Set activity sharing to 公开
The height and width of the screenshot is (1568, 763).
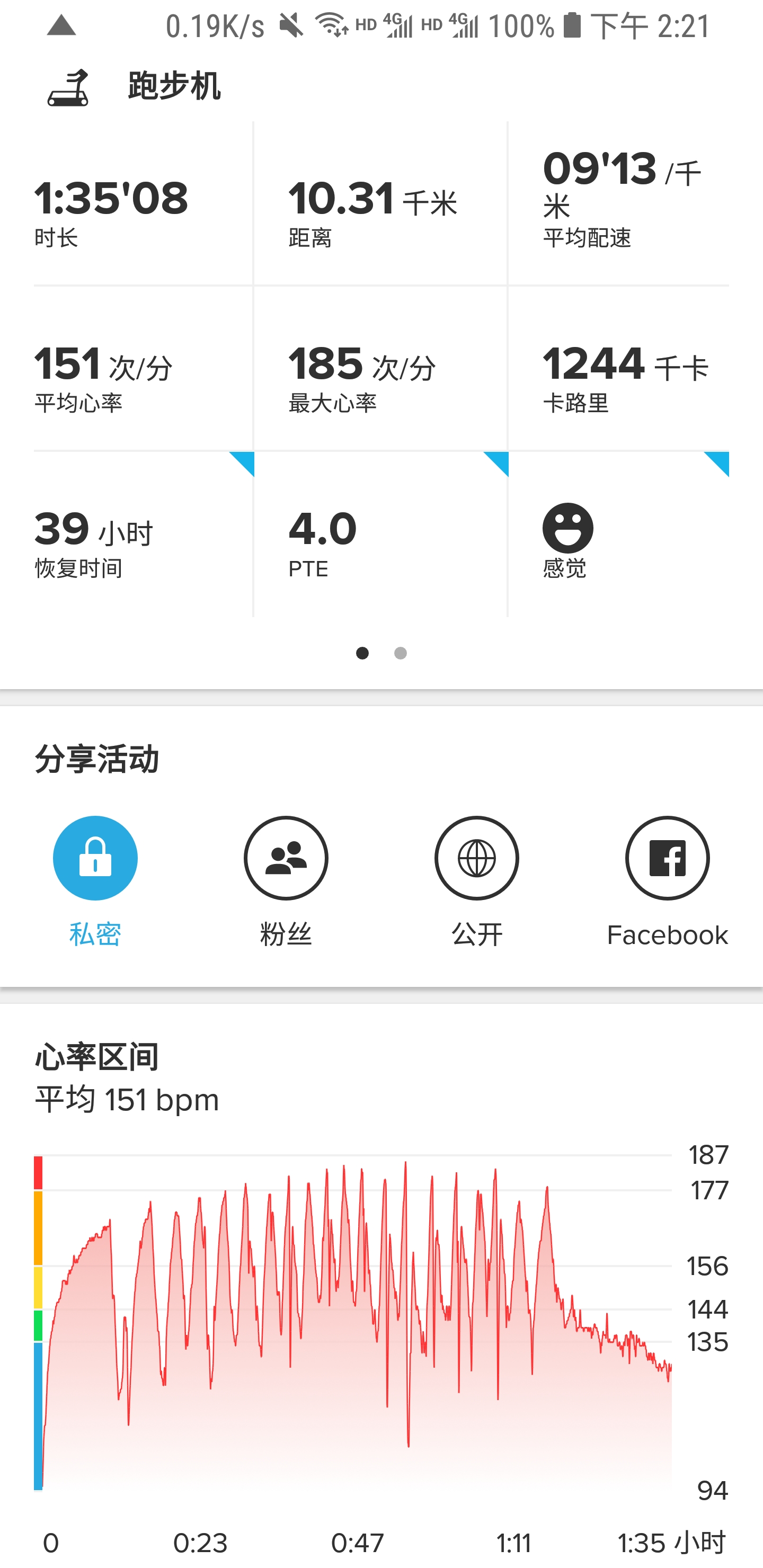click(x=476, y=858)
